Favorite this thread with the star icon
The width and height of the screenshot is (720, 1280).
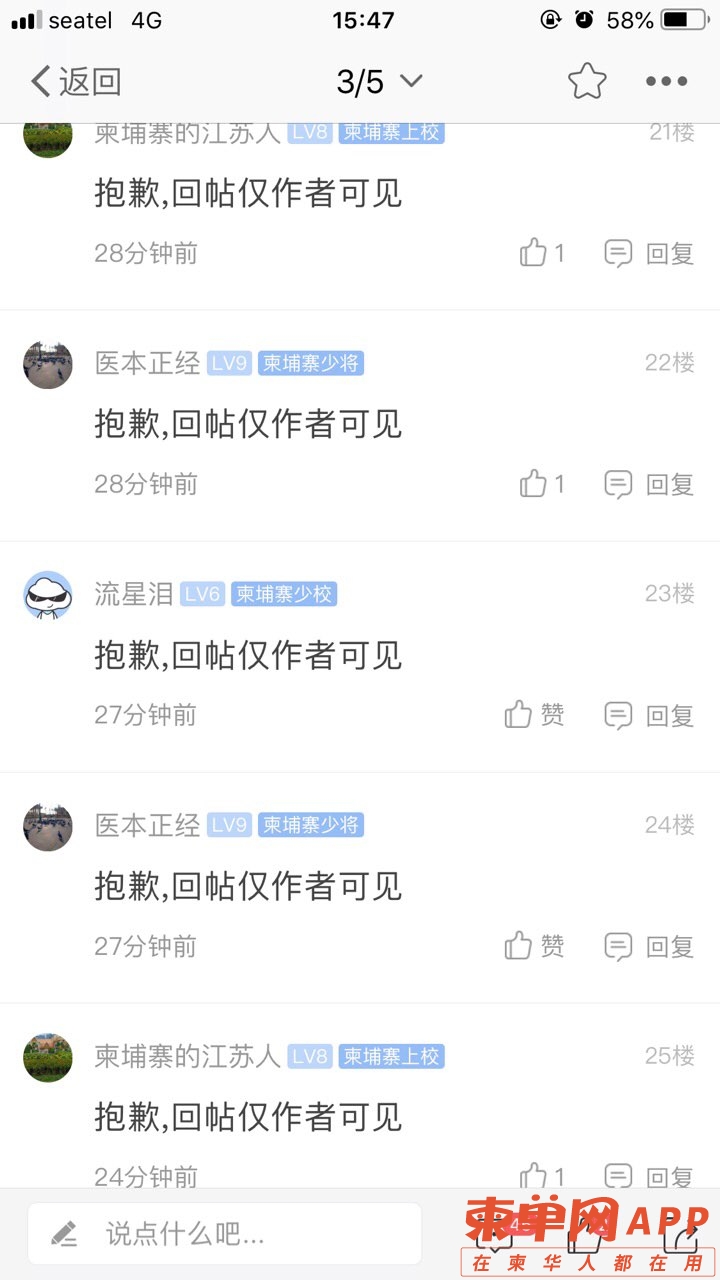point(587,81)
